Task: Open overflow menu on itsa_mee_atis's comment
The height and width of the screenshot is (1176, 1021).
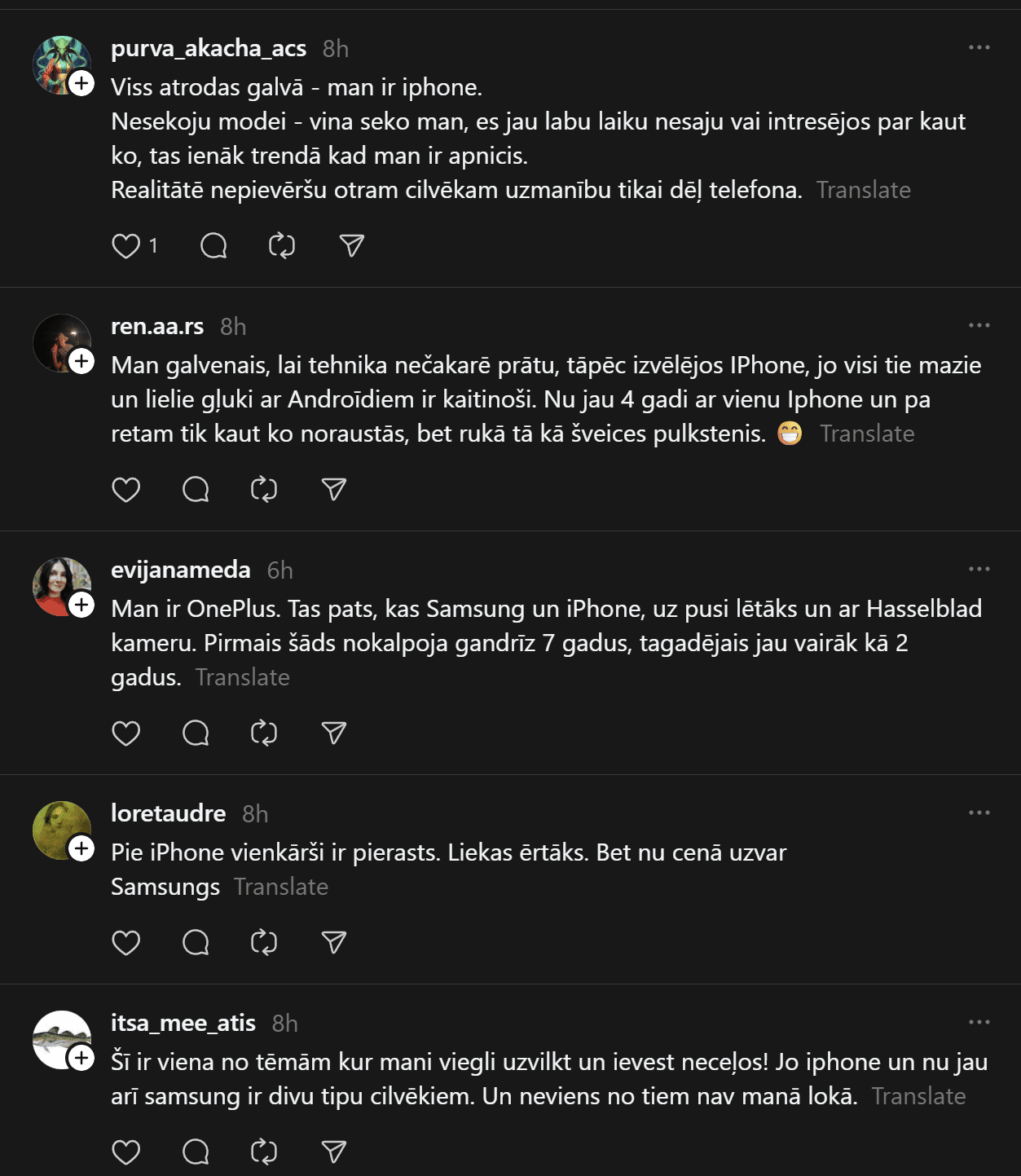Action: [979, 1022]
